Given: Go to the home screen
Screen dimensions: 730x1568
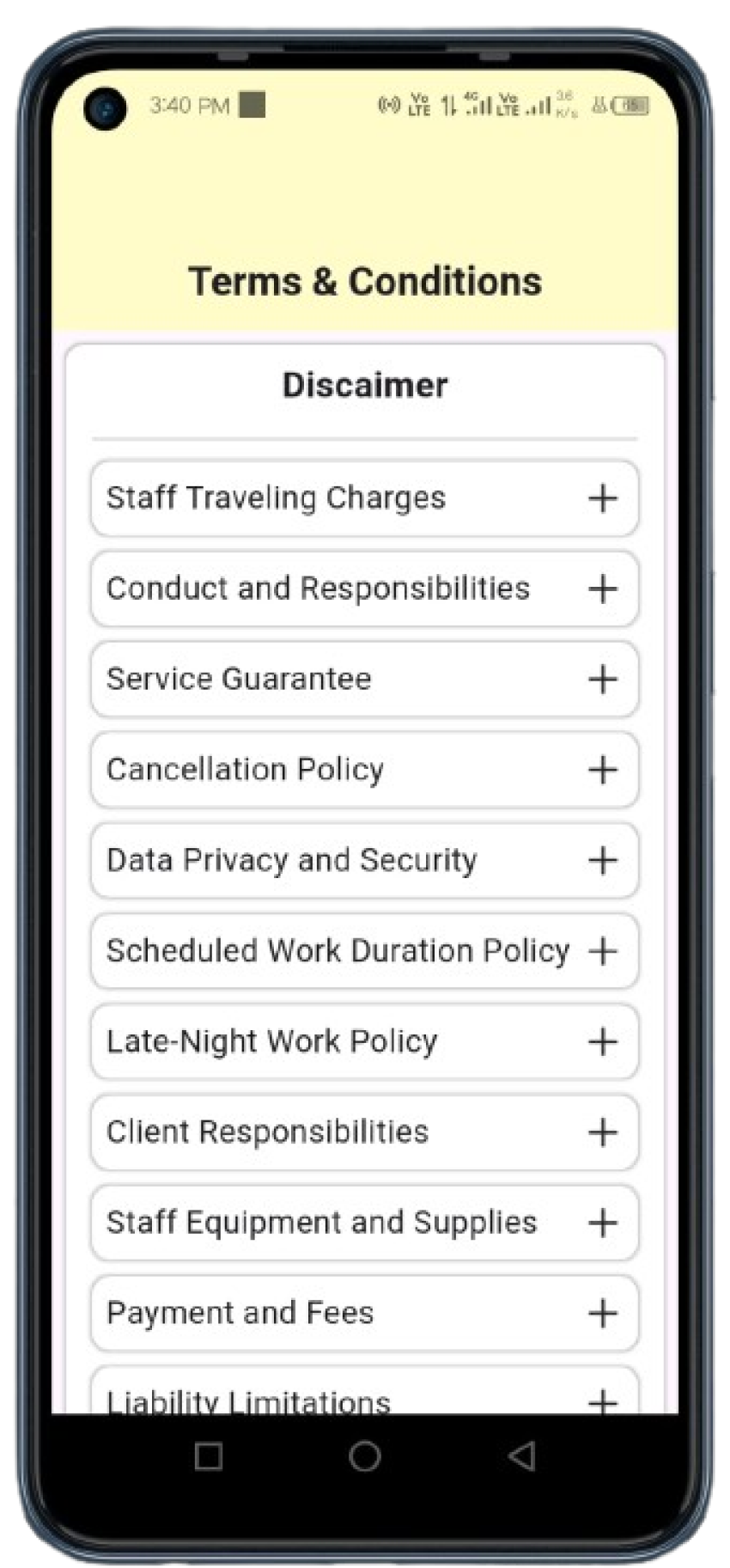Looking at the screenshot, I should point(365,1455).
